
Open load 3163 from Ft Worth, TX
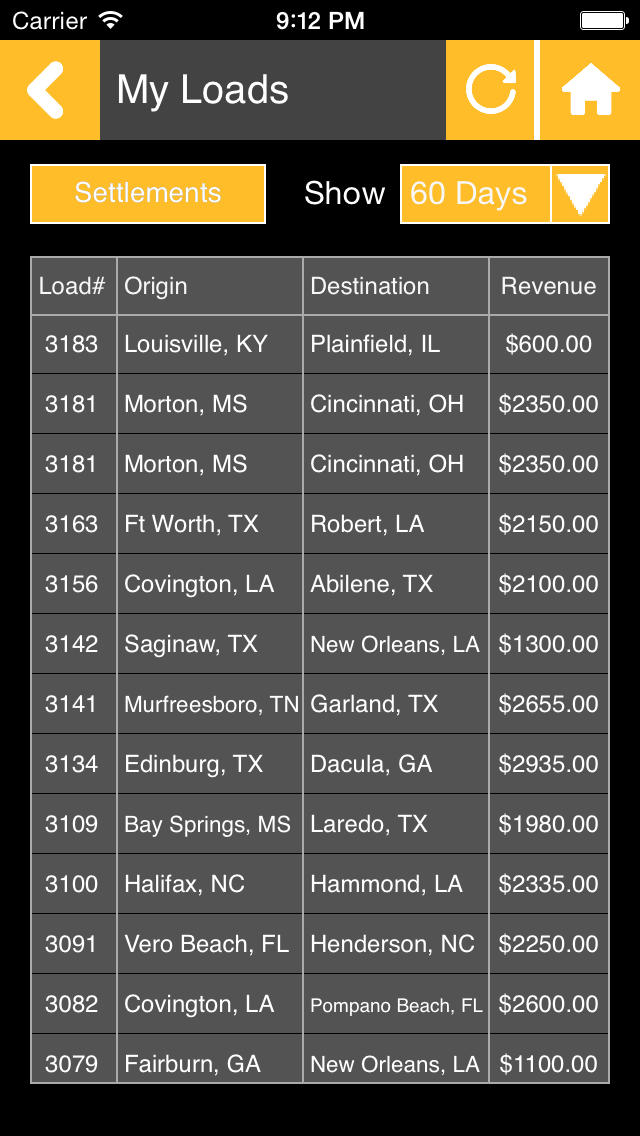tap(320, 524)
